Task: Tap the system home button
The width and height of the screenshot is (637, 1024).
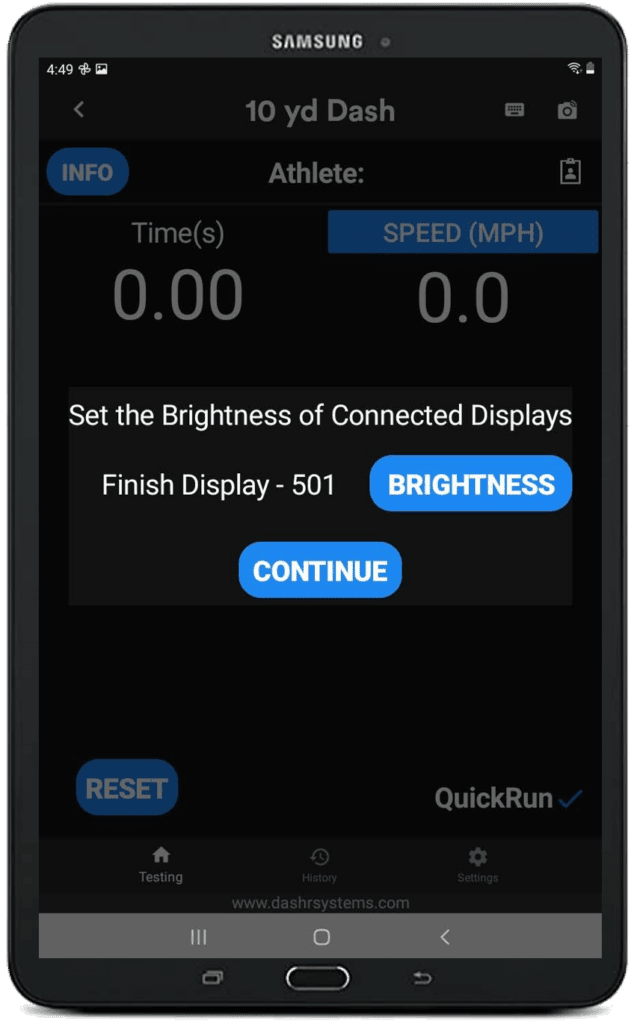Action: click(x=321, y=937)
